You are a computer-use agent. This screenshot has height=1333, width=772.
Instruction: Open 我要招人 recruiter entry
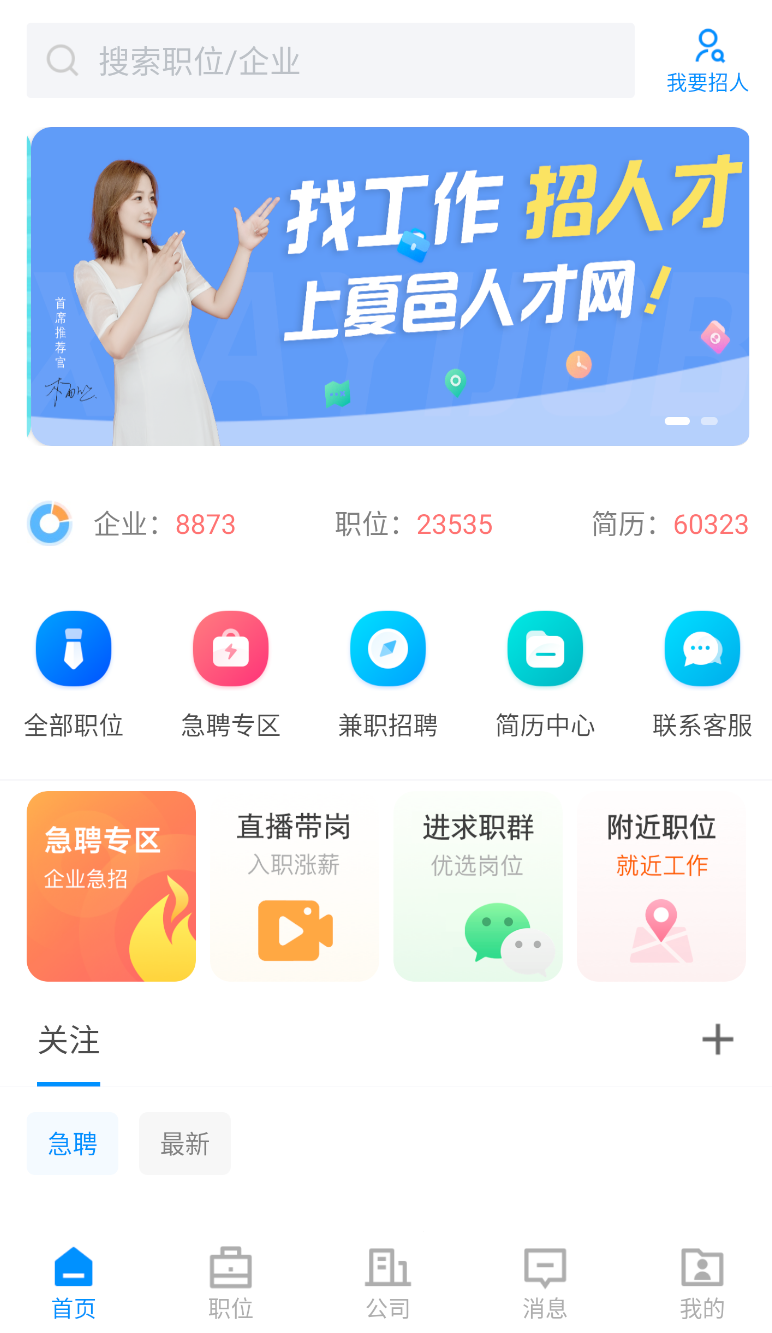(x=708, y=62)
